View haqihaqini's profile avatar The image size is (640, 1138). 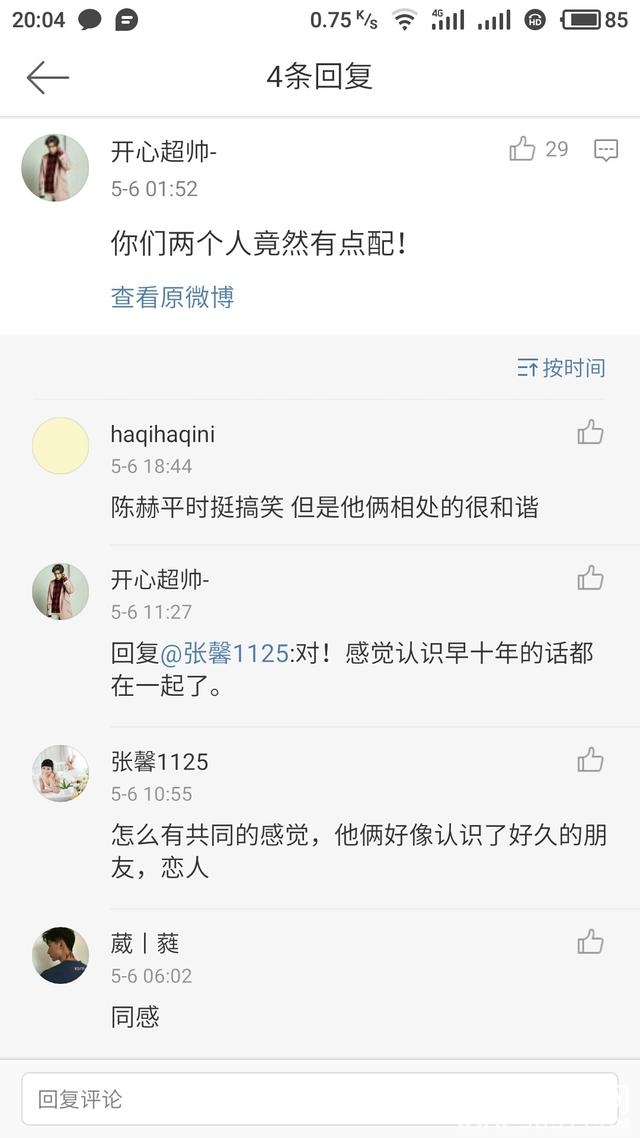61,445
